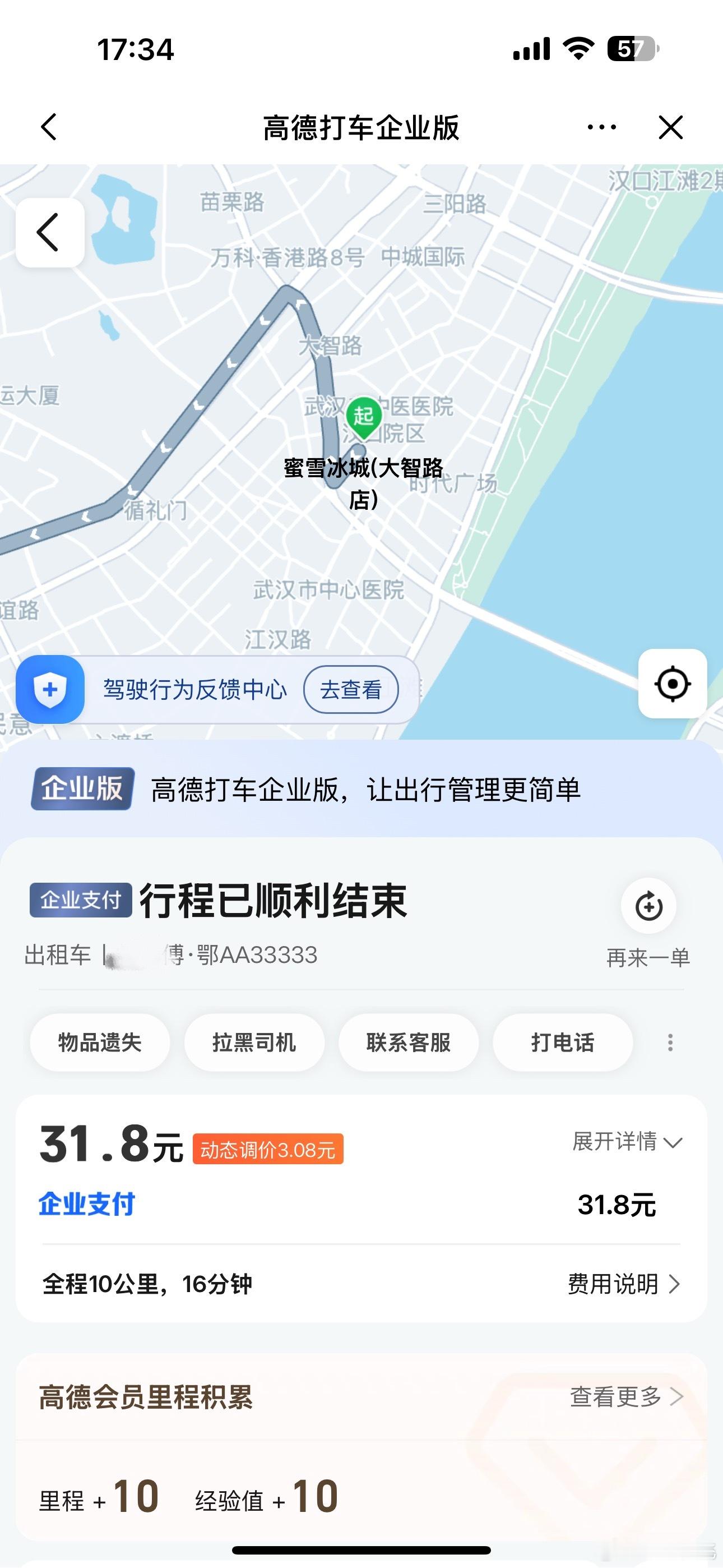Recenter the map with the location button
The image size is (723, 1568).
click(x=672, y=684)
